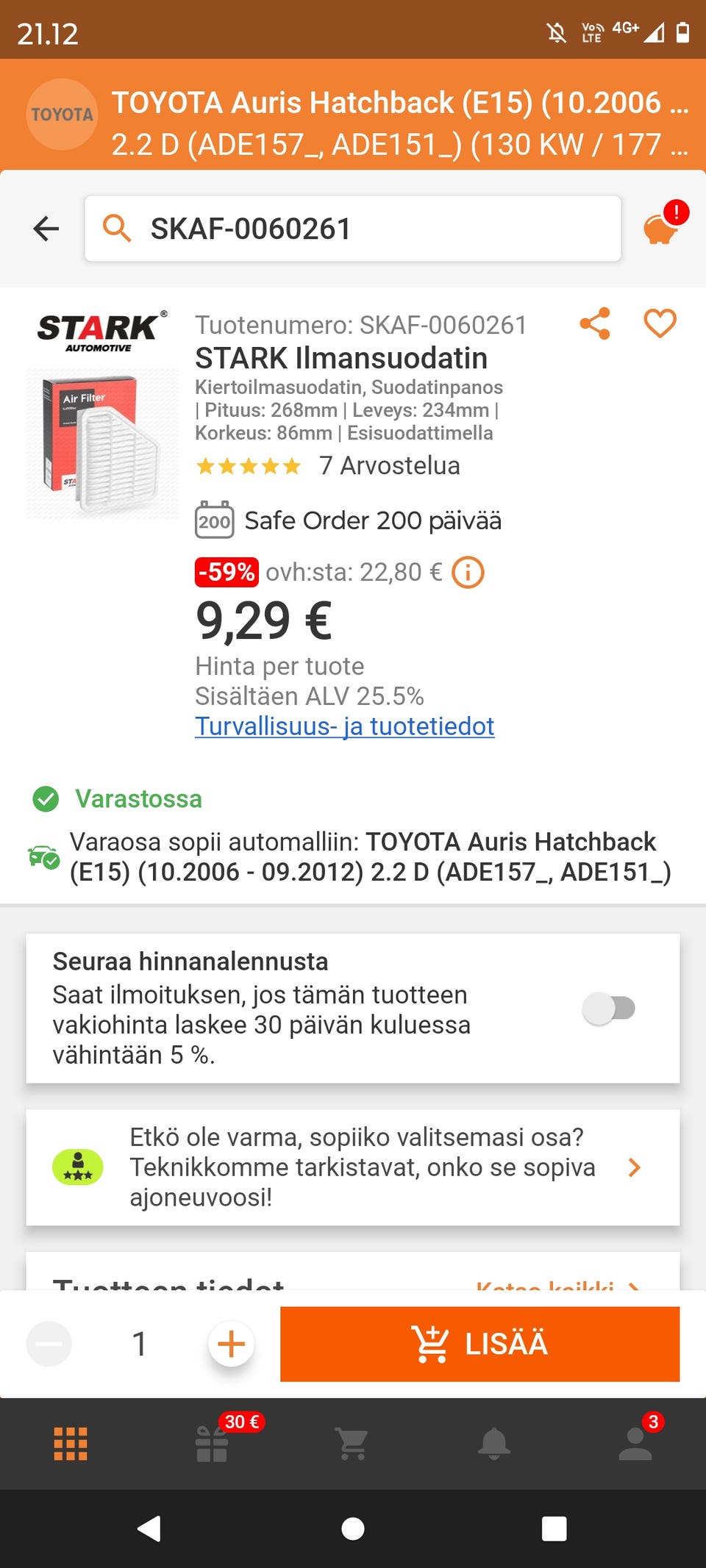The width and height of the screenshot is (706, 1568).
Task: Open the technician fit-check card
Action: [x=353, y=1167]
